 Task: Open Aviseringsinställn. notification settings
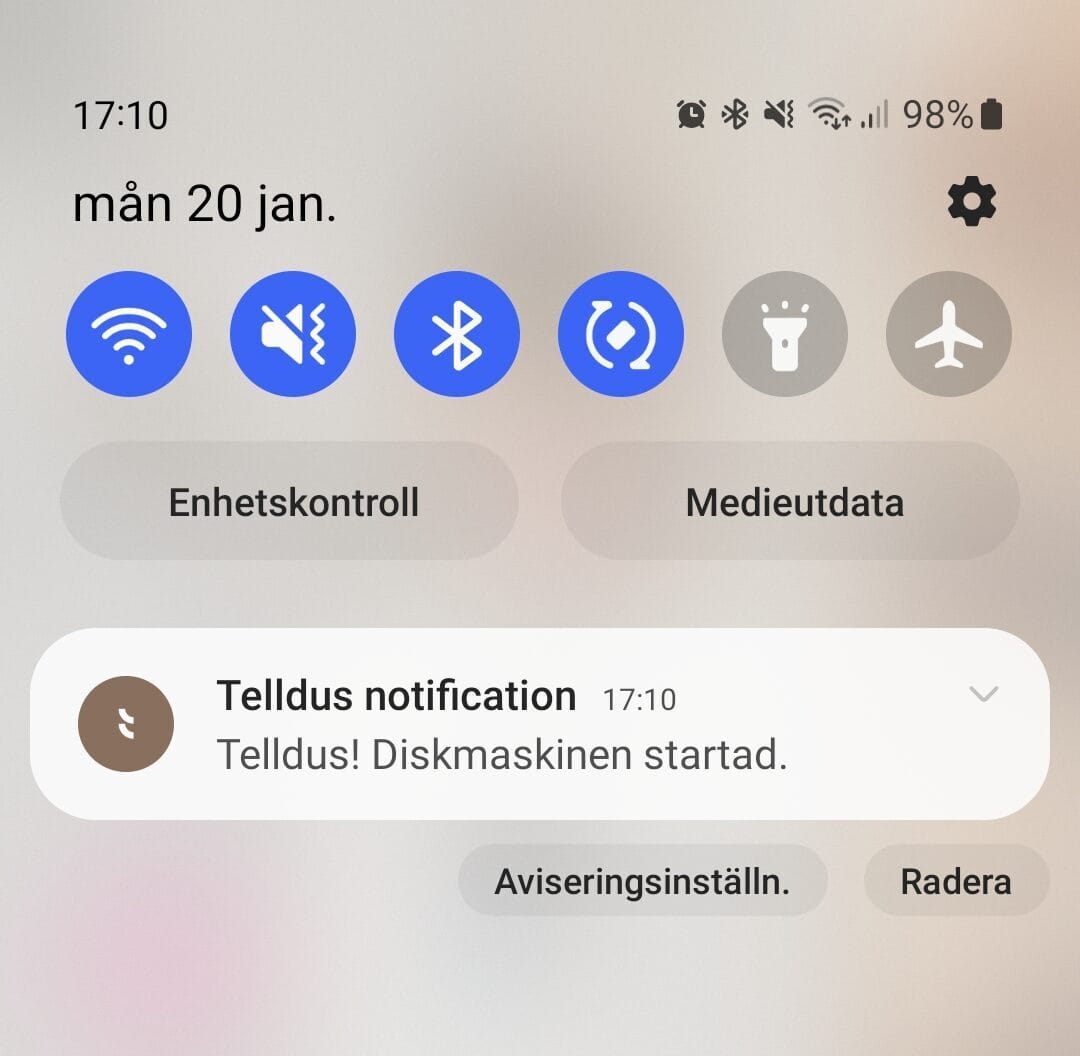[x=642, y=881]
